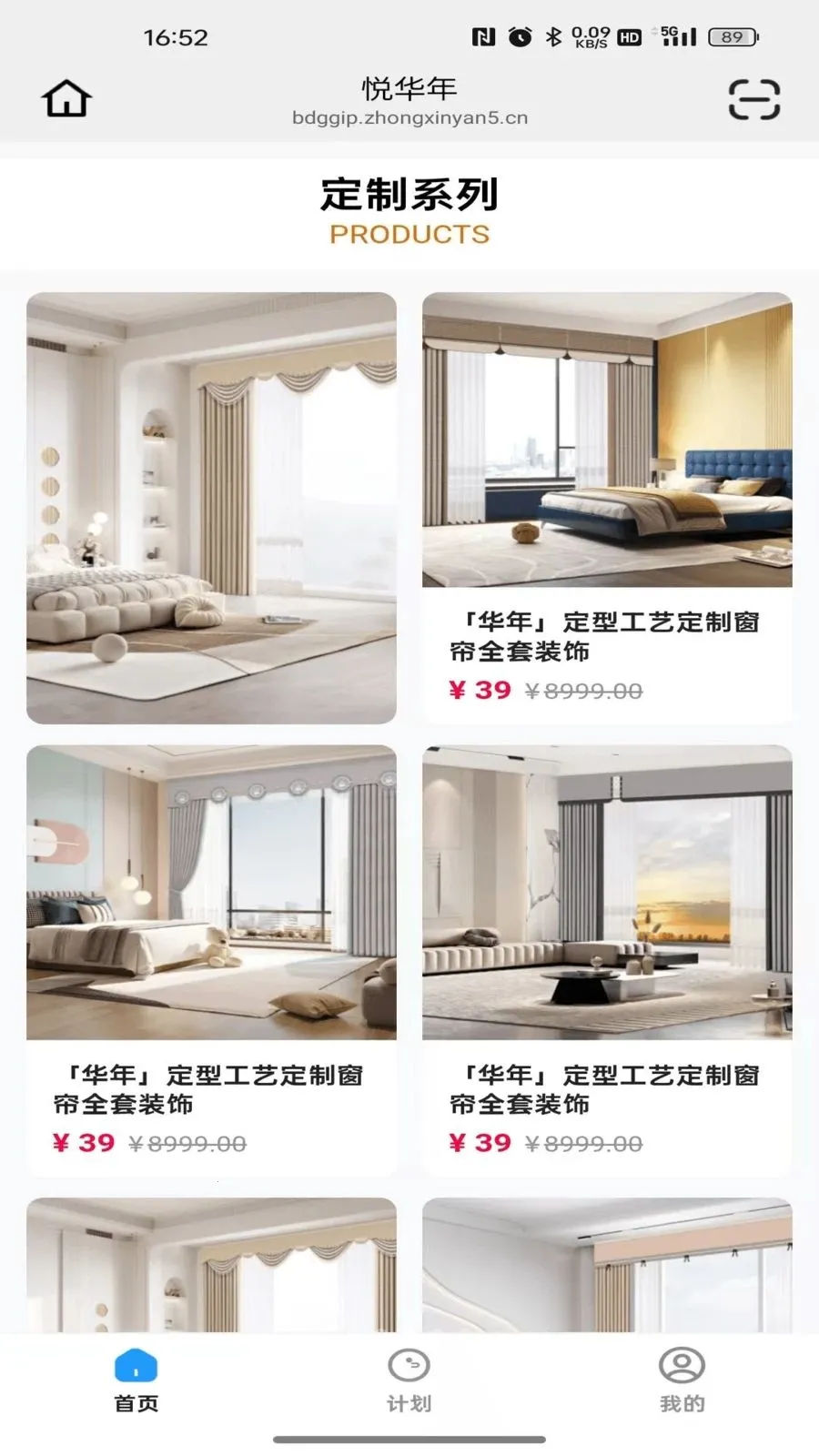Open the curtain card with the teddy bear
This screenshot has width=819, height=1456.
click(x=211, y=960)
